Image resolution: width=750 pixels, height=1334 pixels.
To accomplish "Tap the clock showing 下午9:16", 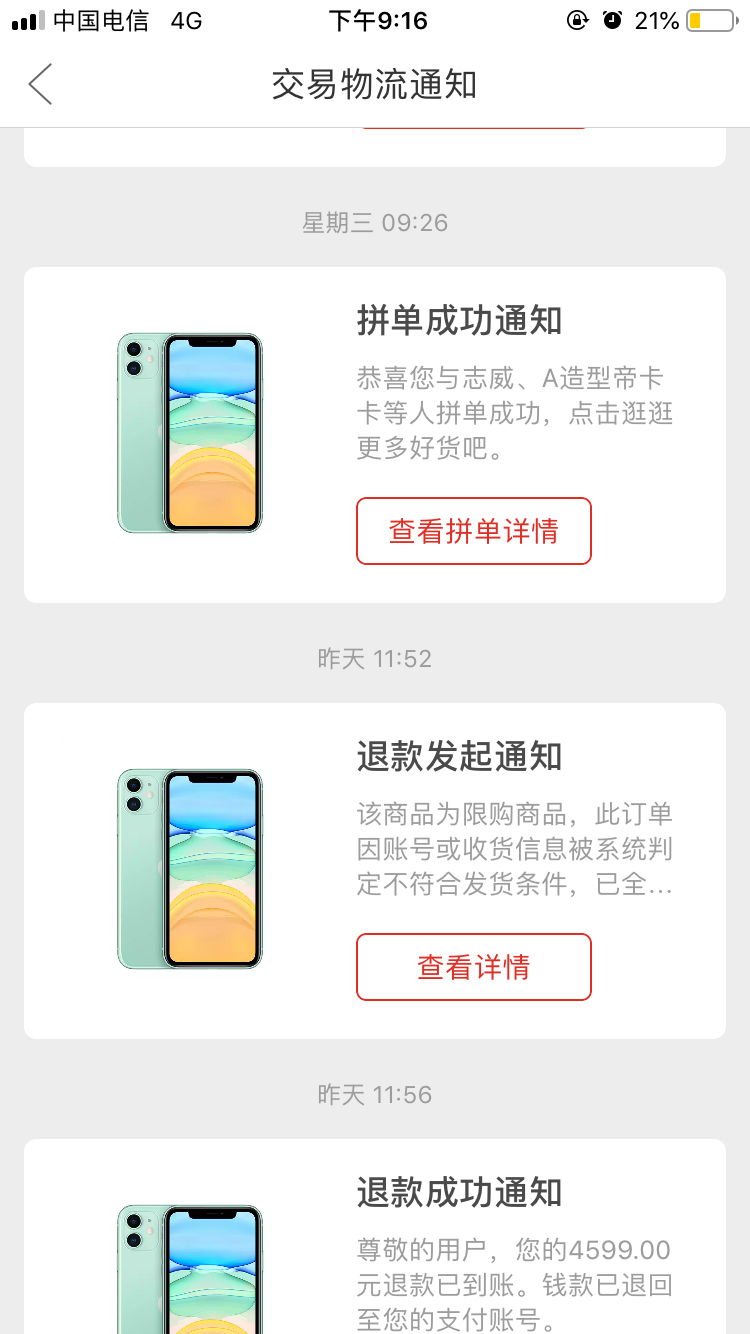I will pyautogui.click(x=377, y=20).
